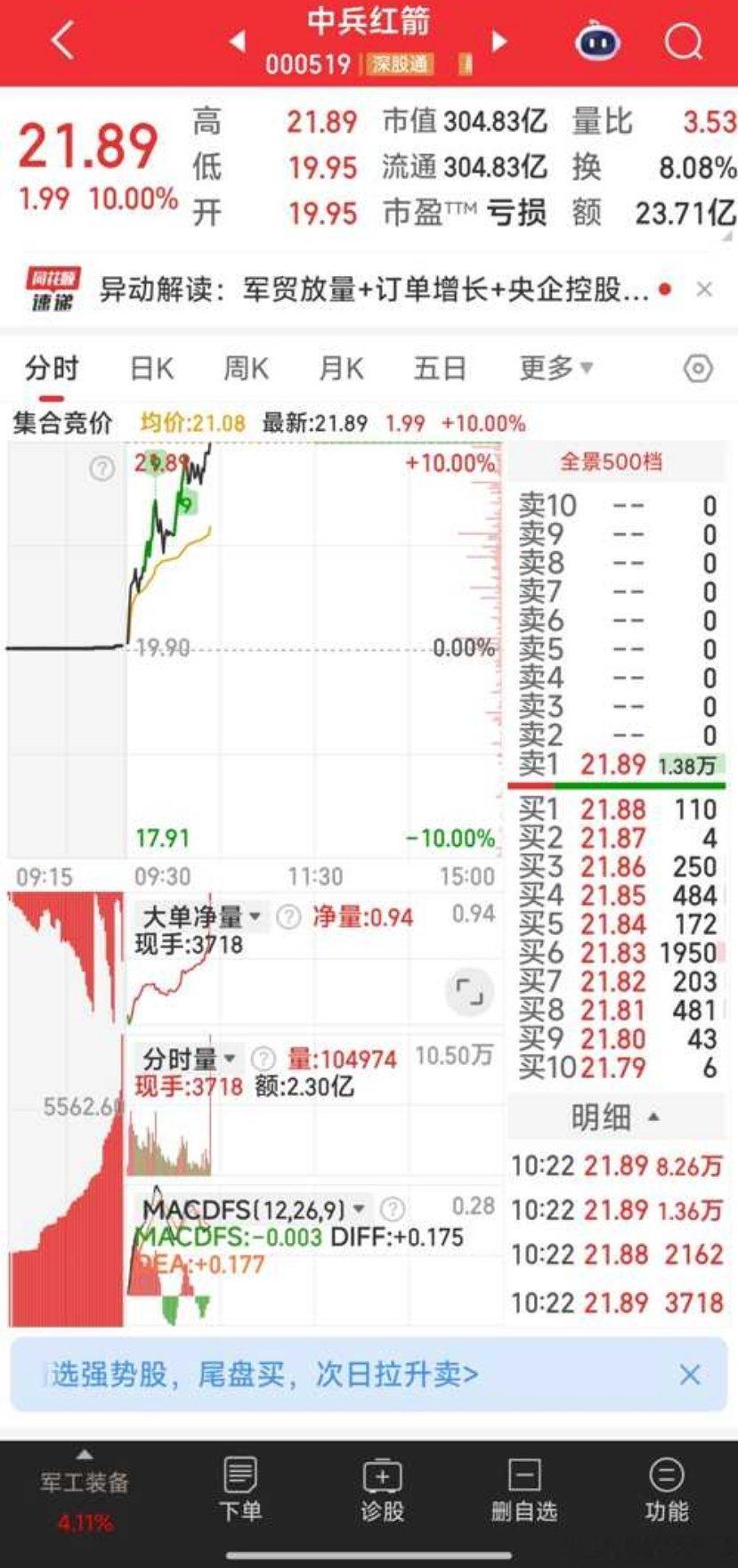738x1568 pixels.
Task: Expand the chart to fullscreen
Action: click(x=469, y=991)
